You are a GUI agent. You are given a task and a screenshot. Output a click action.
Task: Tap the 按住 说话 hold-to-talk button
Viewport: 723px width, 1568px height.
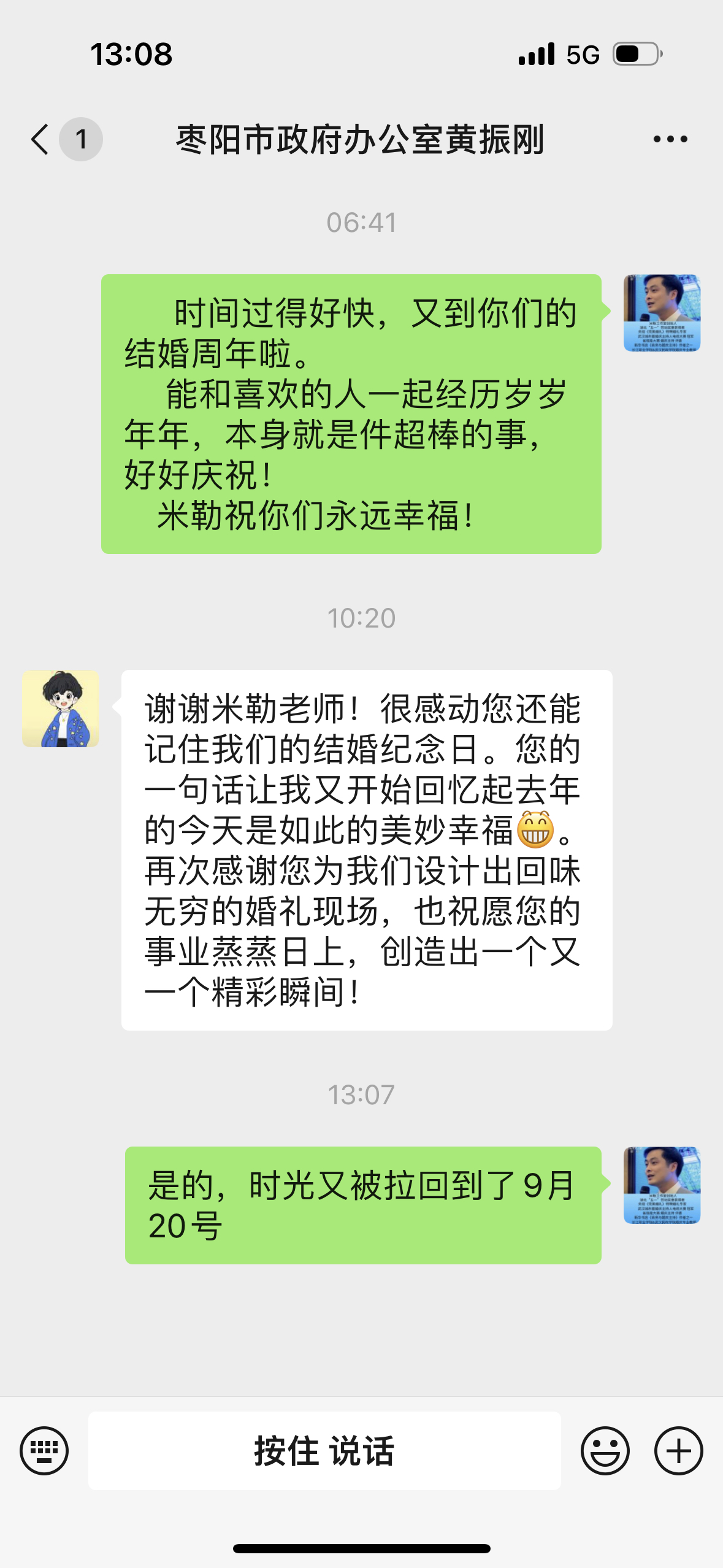324,1450
